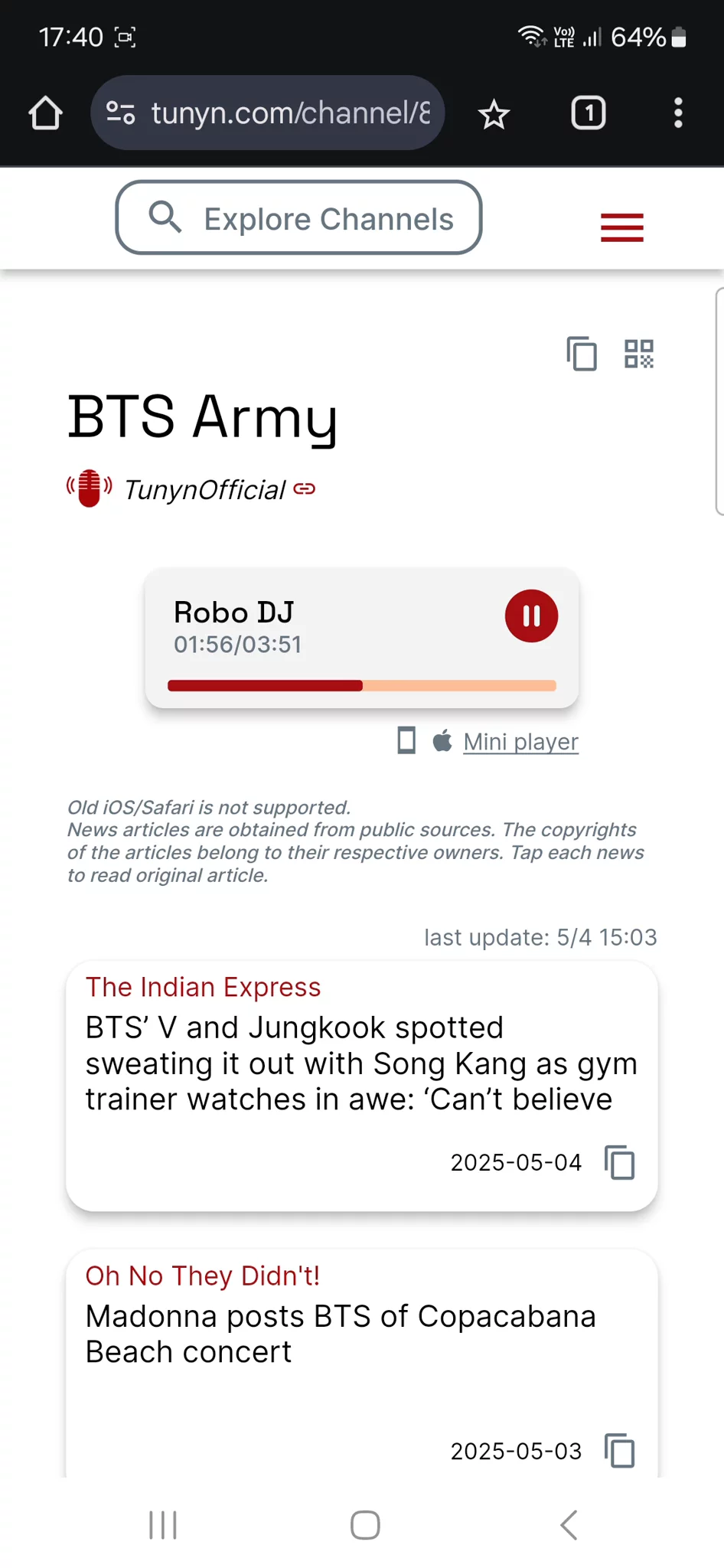This screenshot has height=1568, width=724.
Task: Open the recent apps view
Action: click(163, 1525)
